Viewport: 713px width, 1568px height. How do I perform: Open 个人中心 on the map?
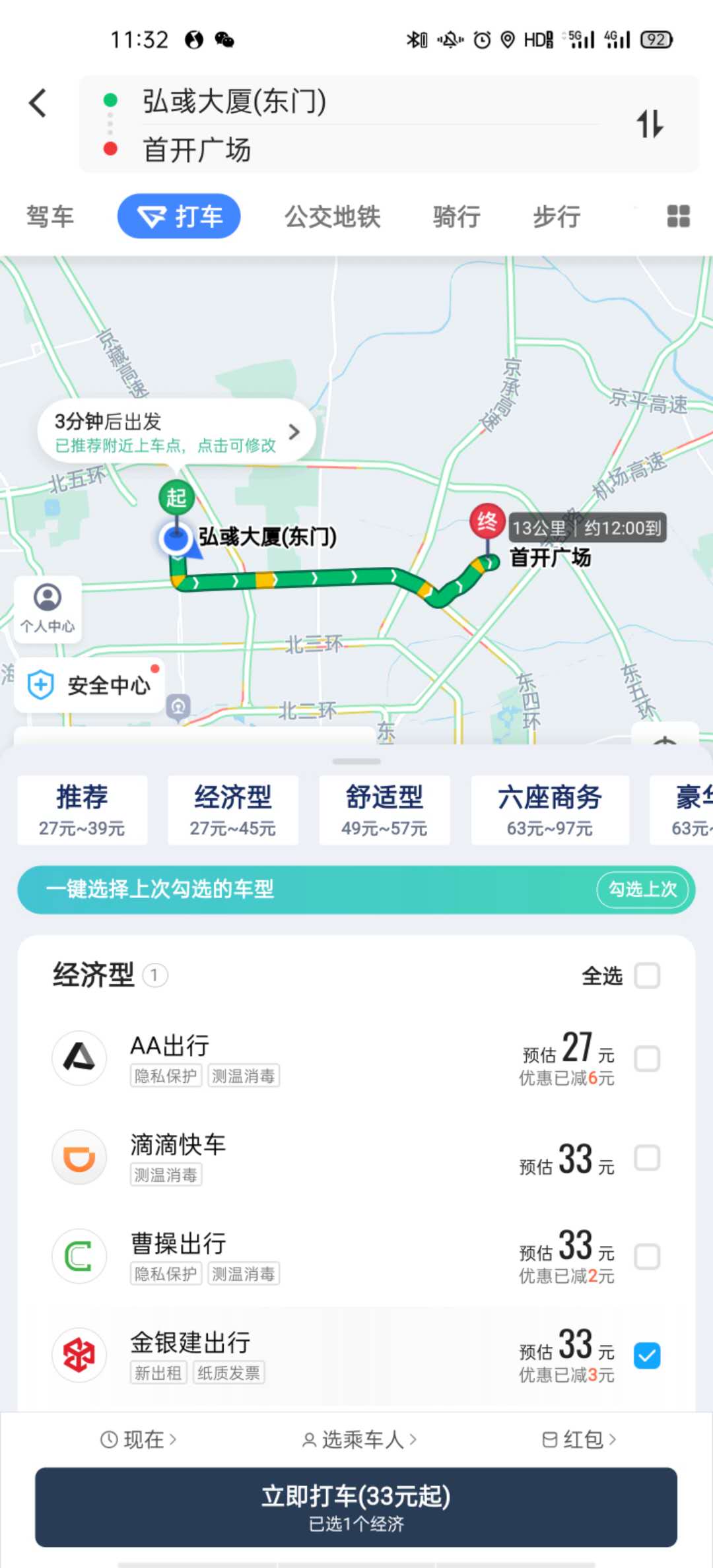coord(48,607)
